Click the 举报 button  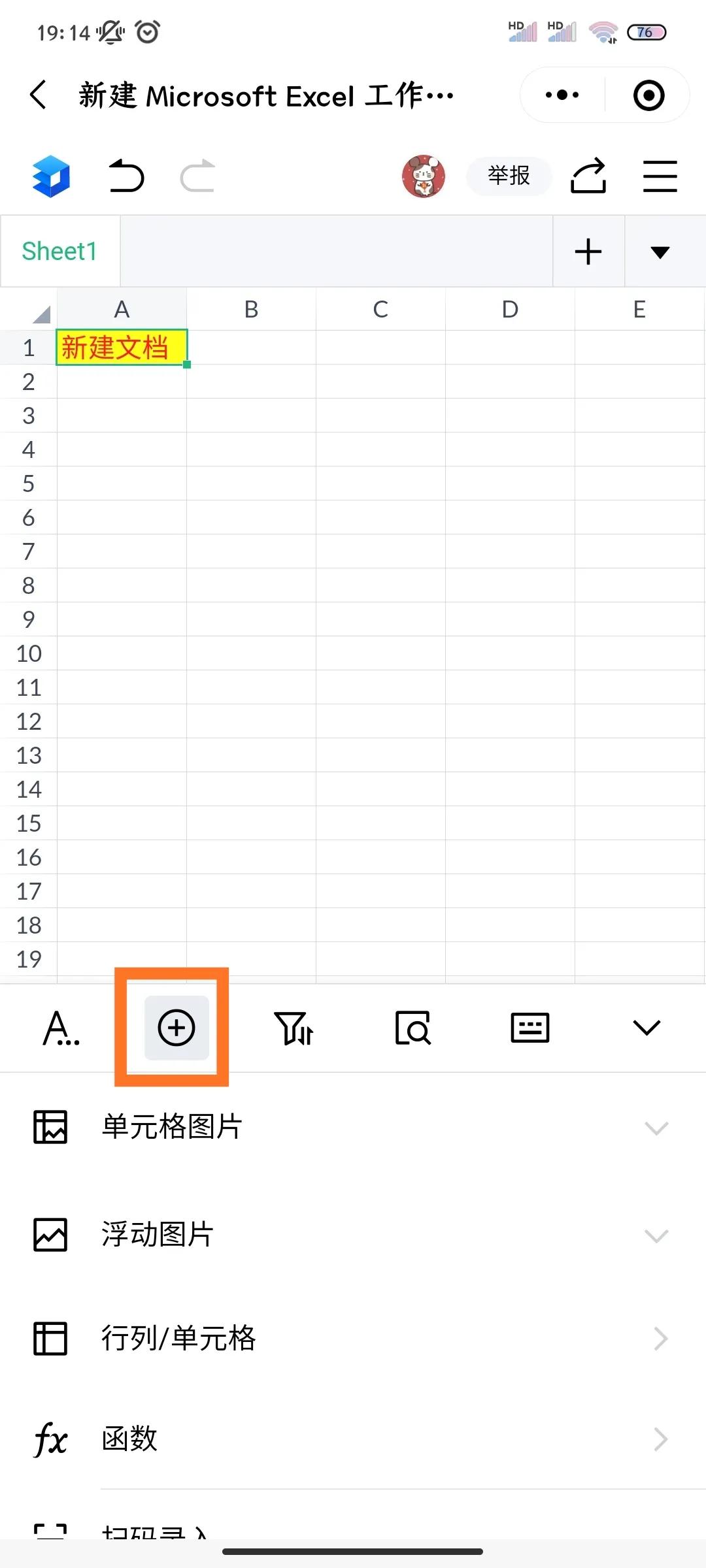tap(509, 176)
